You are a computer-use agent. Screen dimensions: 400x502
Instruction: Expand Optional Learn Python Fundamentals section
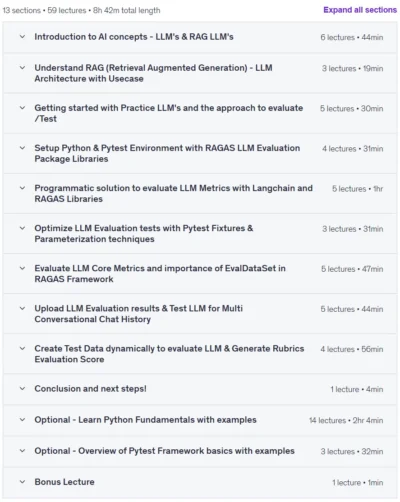coord(200,420)
